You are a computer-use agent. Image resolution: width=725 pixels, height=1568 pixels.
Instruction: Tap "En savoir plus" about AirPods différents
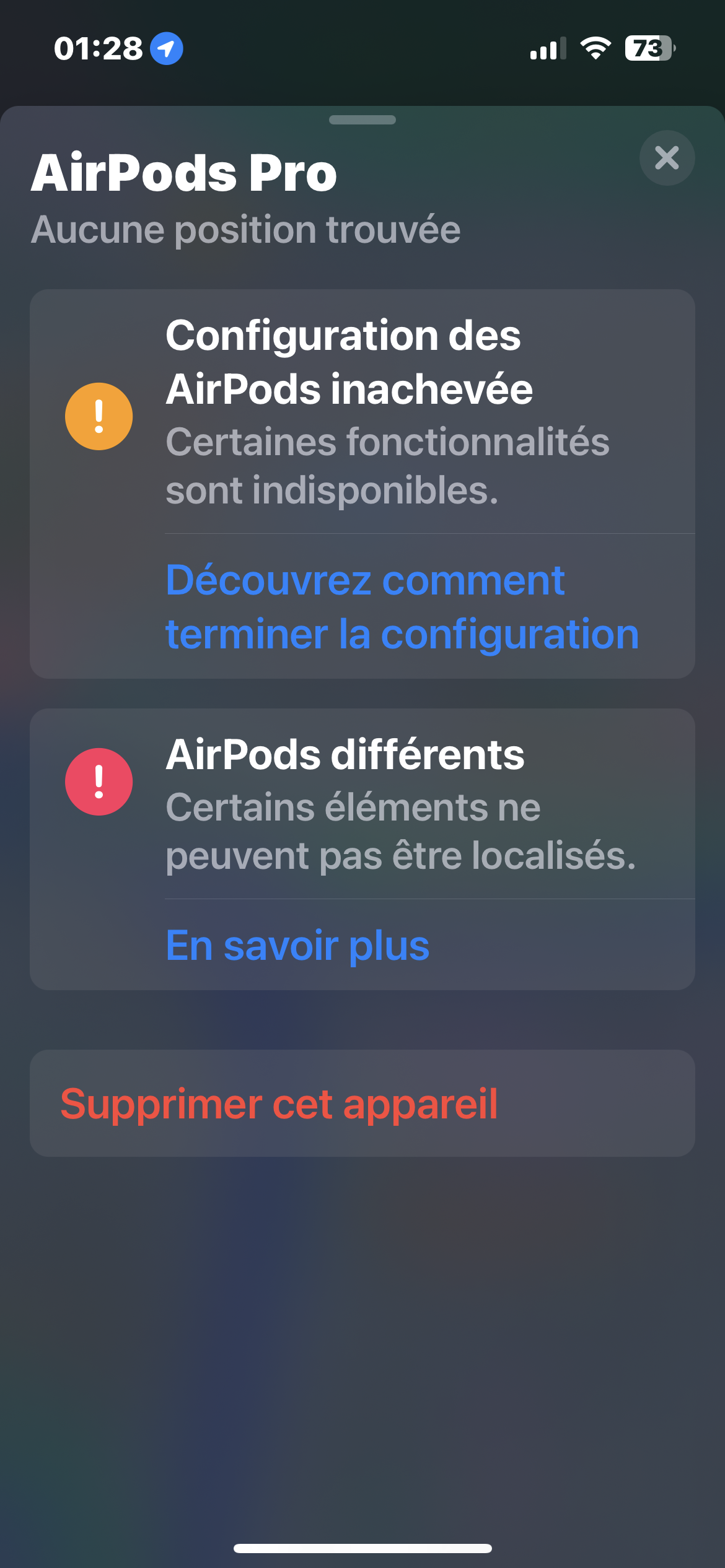(x=297, y=946)
